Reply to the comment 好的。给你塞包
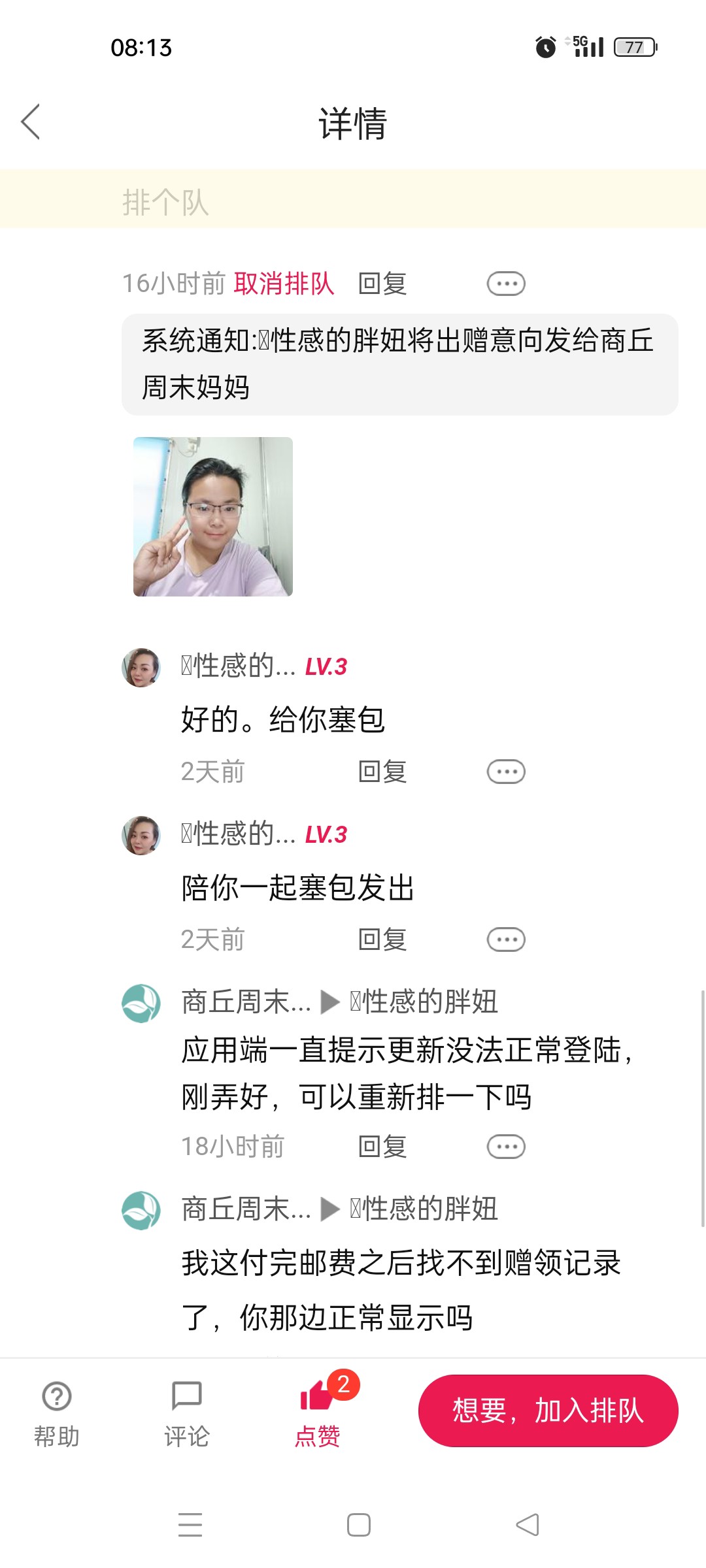 [382, 772]
